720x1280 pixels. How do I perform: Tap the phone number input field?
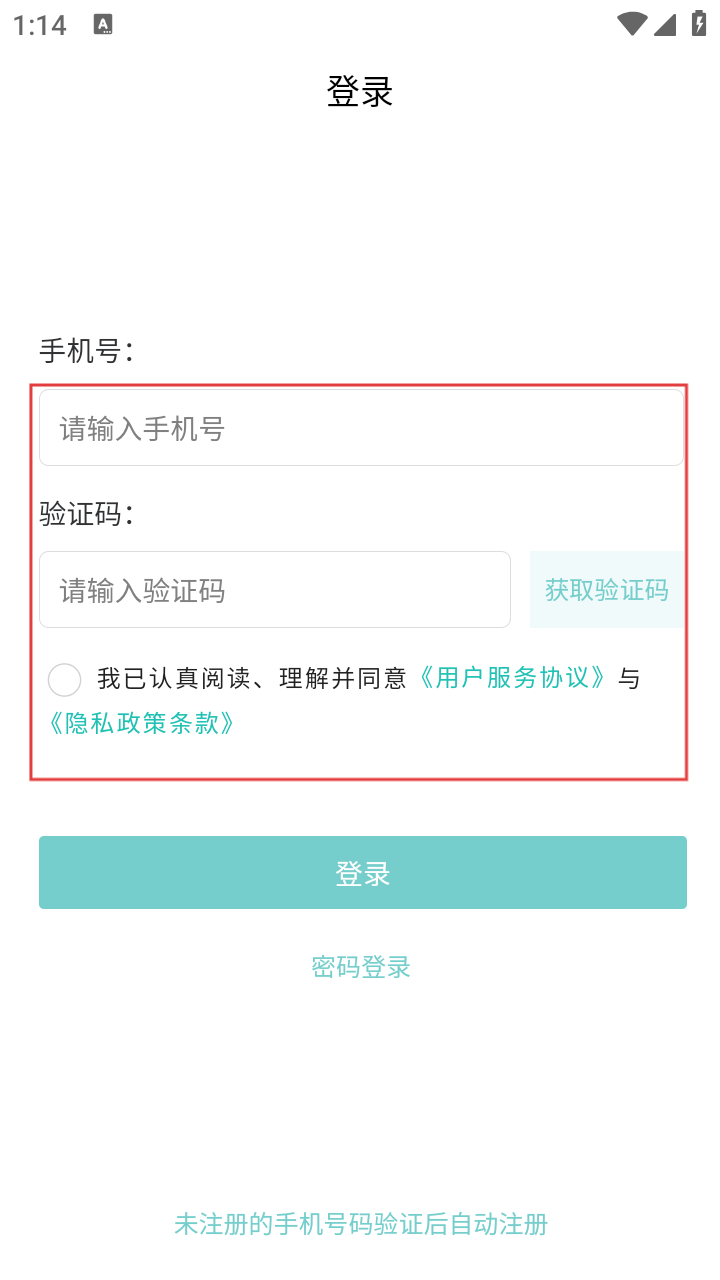pos(361,428)
